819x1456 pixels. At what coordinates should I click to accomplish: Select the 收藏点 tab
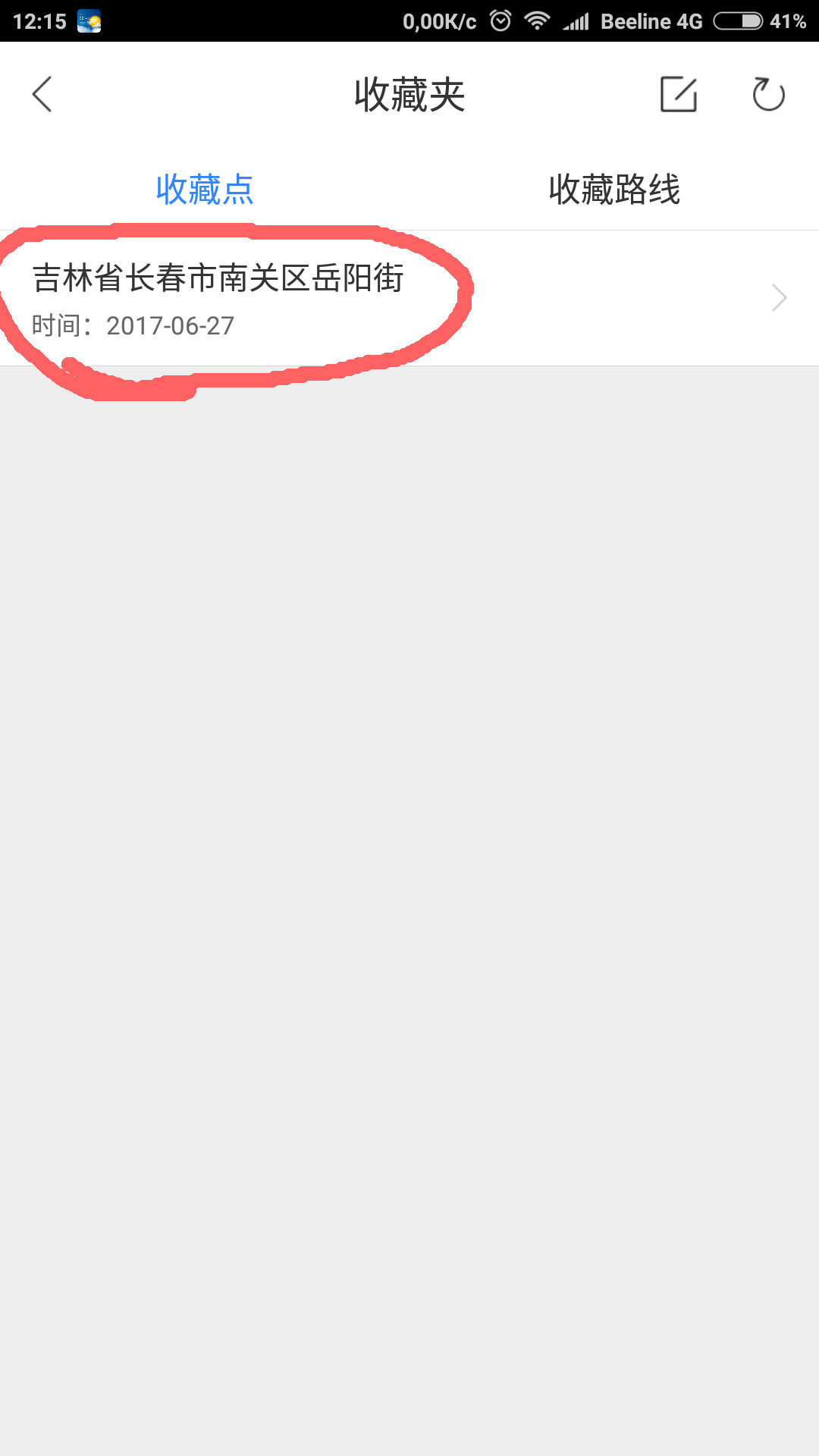205,189
